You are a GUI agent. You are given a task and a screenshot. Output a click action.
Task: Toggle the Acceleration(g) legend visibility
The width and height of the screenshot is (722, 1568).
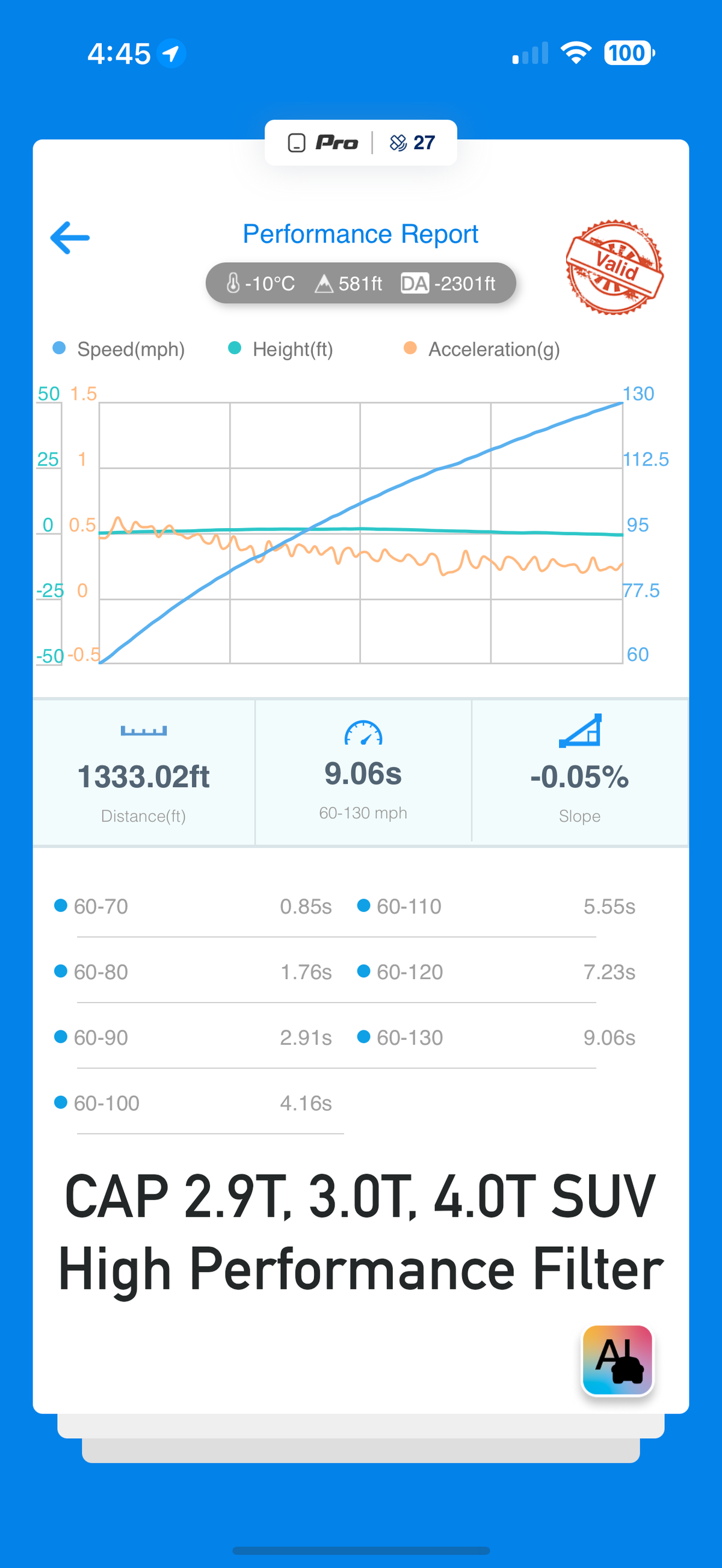[x=482, y=349]
